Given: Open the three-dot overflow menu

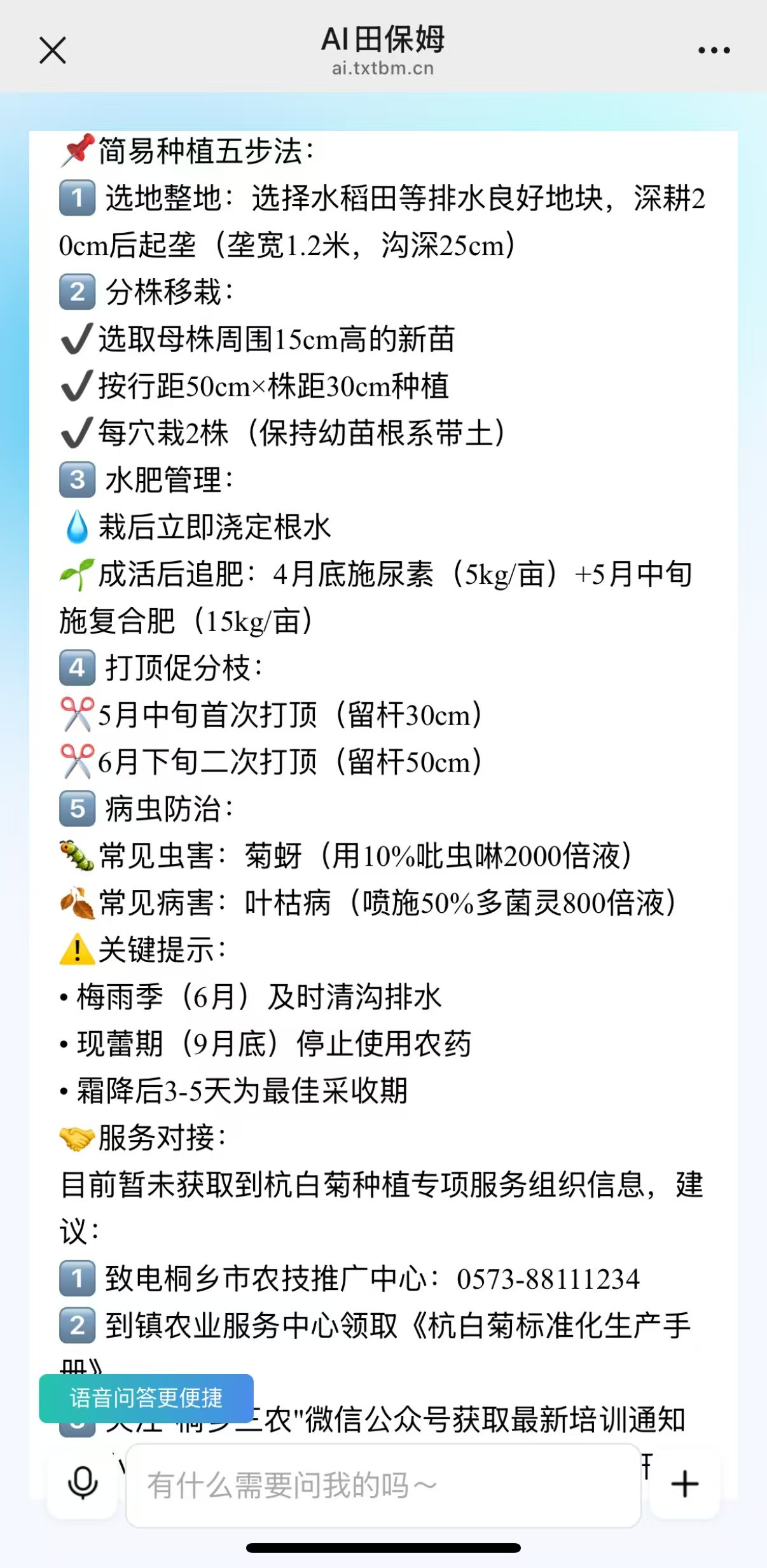Looking at the screenshot, I should click(x=714, y=50).
